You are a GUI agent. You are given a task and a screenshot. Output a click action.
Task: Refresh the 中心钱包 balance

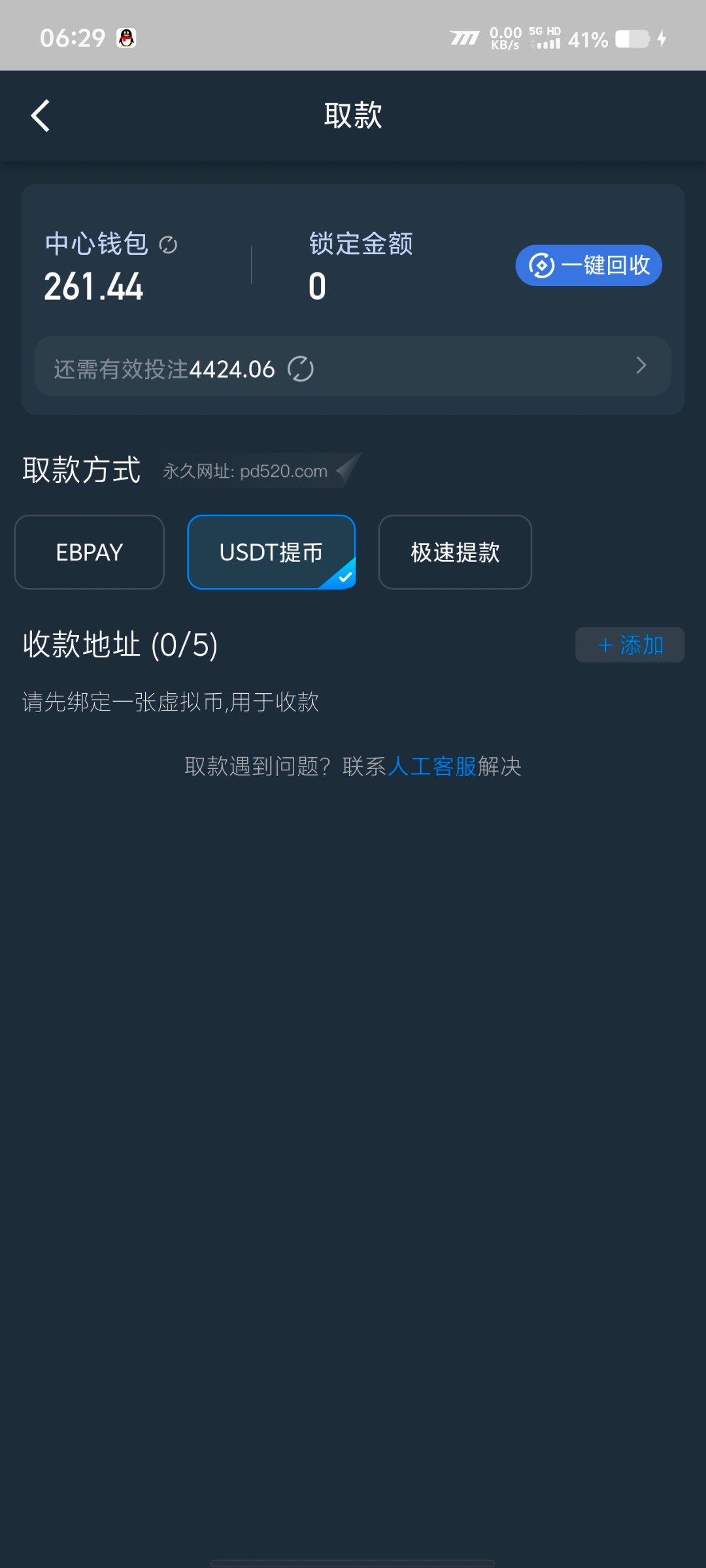[x=168, y=245]
